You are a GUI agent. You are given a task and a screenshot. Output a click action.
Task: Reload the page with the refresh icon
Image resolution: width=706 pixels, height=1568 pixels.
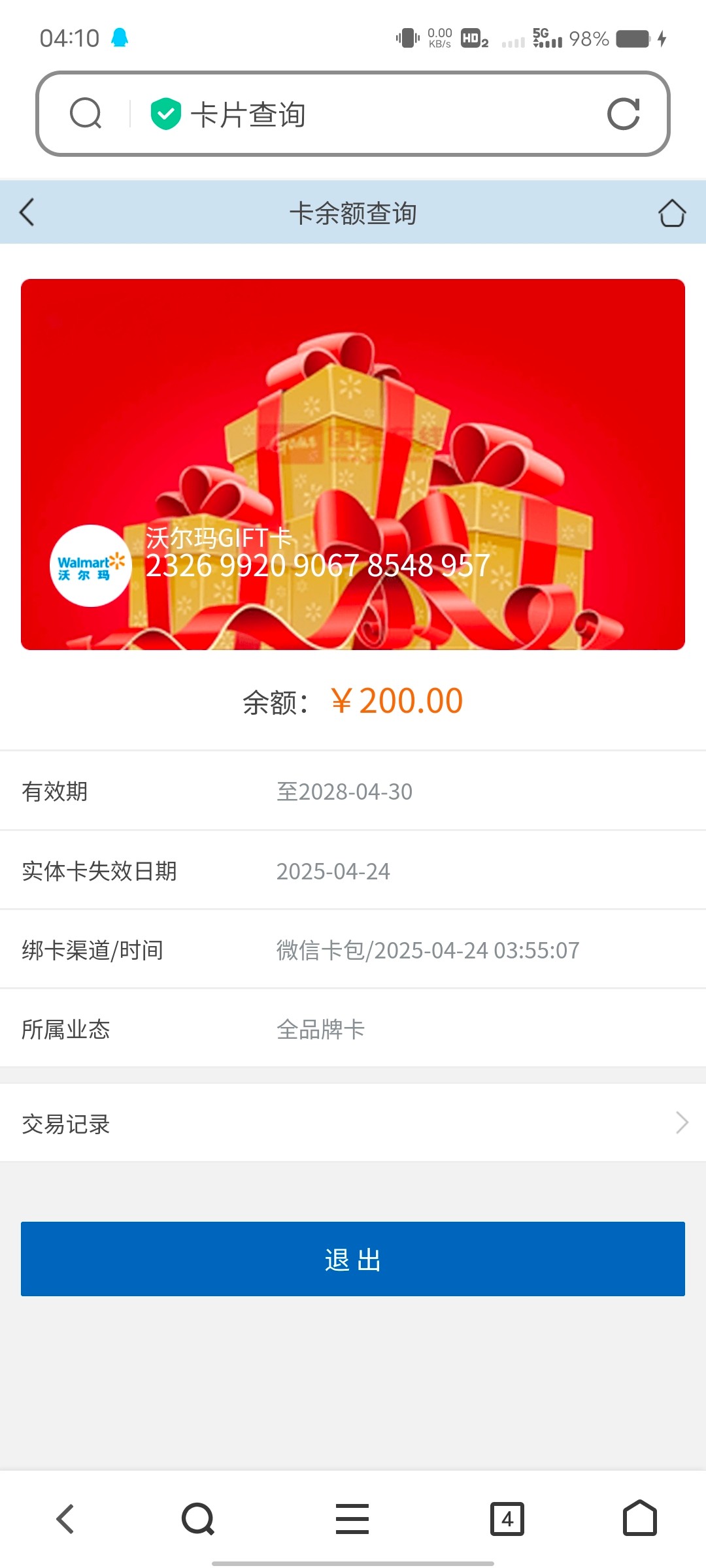[x=623, y=114]
